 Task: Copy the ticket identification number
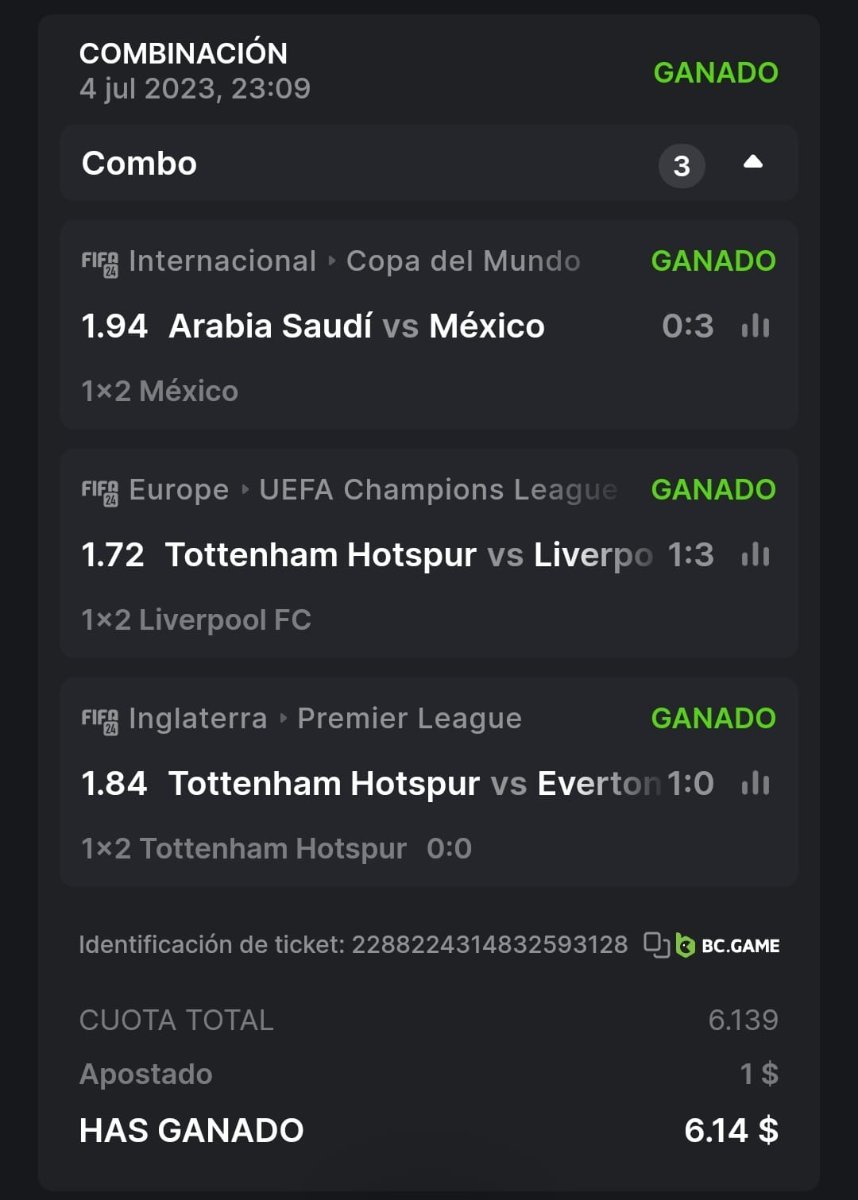656,944
